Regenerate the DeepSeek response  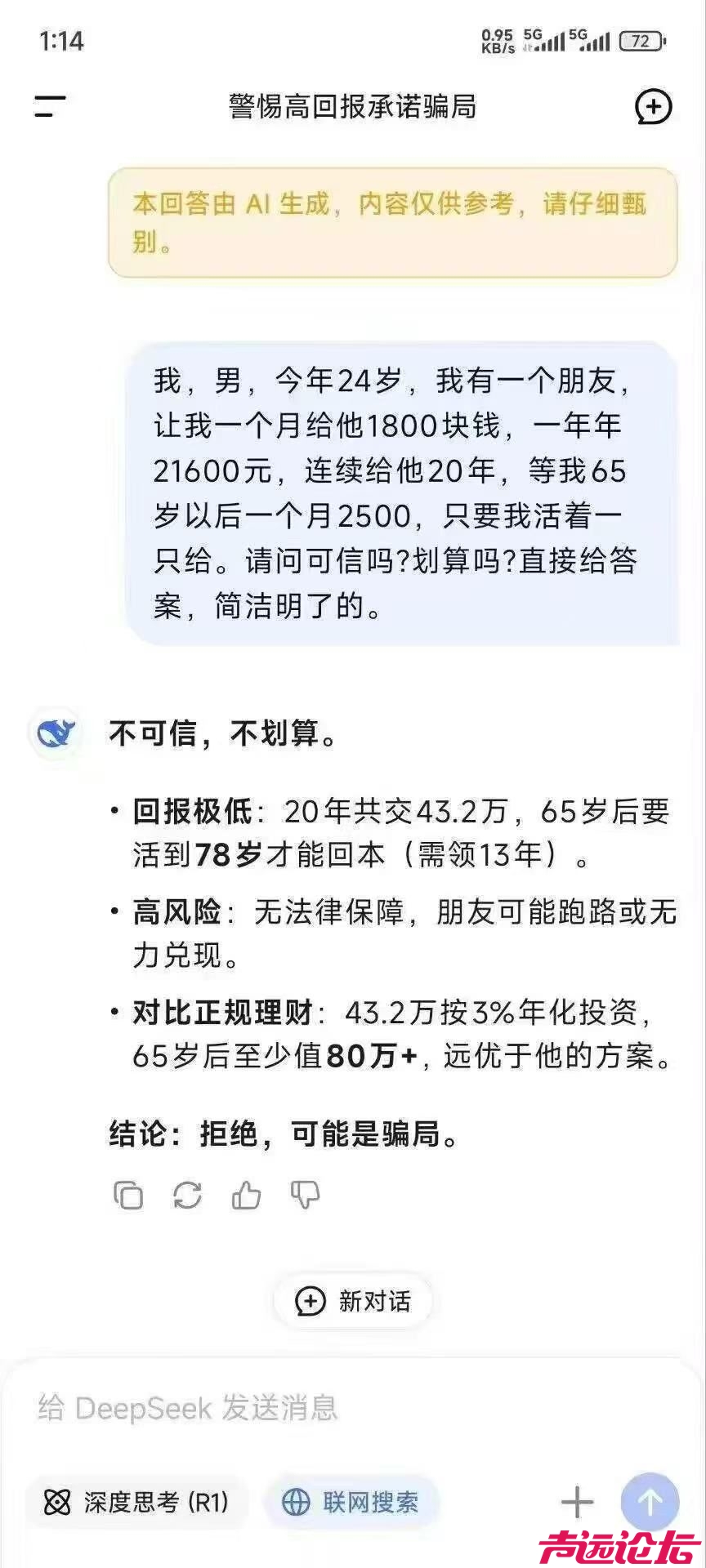[x=187, y=1196]
